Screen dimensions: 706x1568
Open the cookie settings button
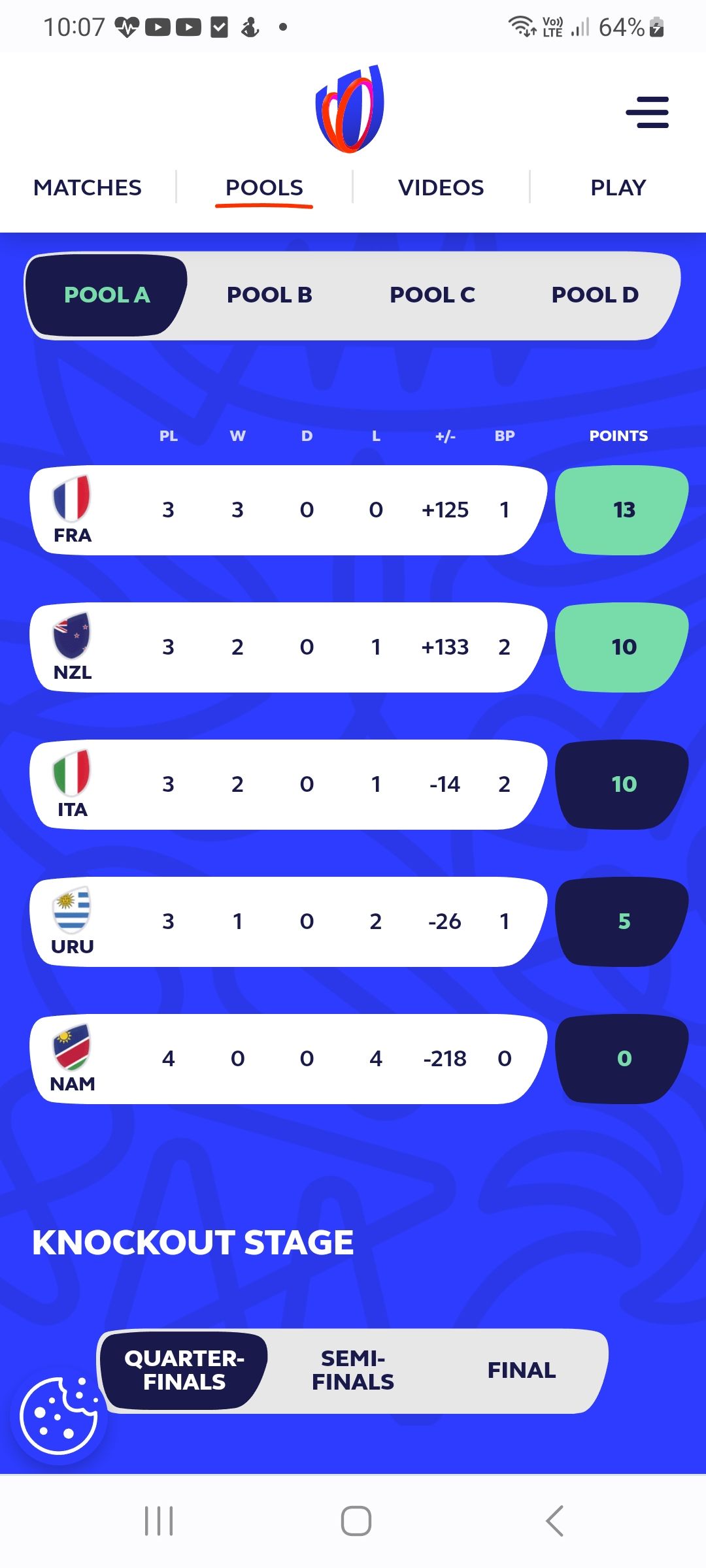pyautogui.click(x=59, y=1416)
